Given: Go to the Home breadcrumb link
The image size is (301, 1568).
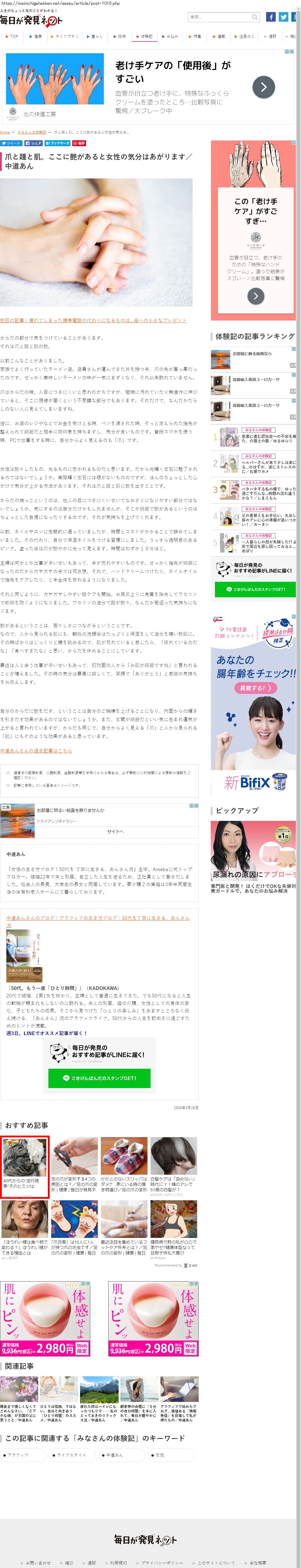Looking at the screenshot, I should [5, 132].
